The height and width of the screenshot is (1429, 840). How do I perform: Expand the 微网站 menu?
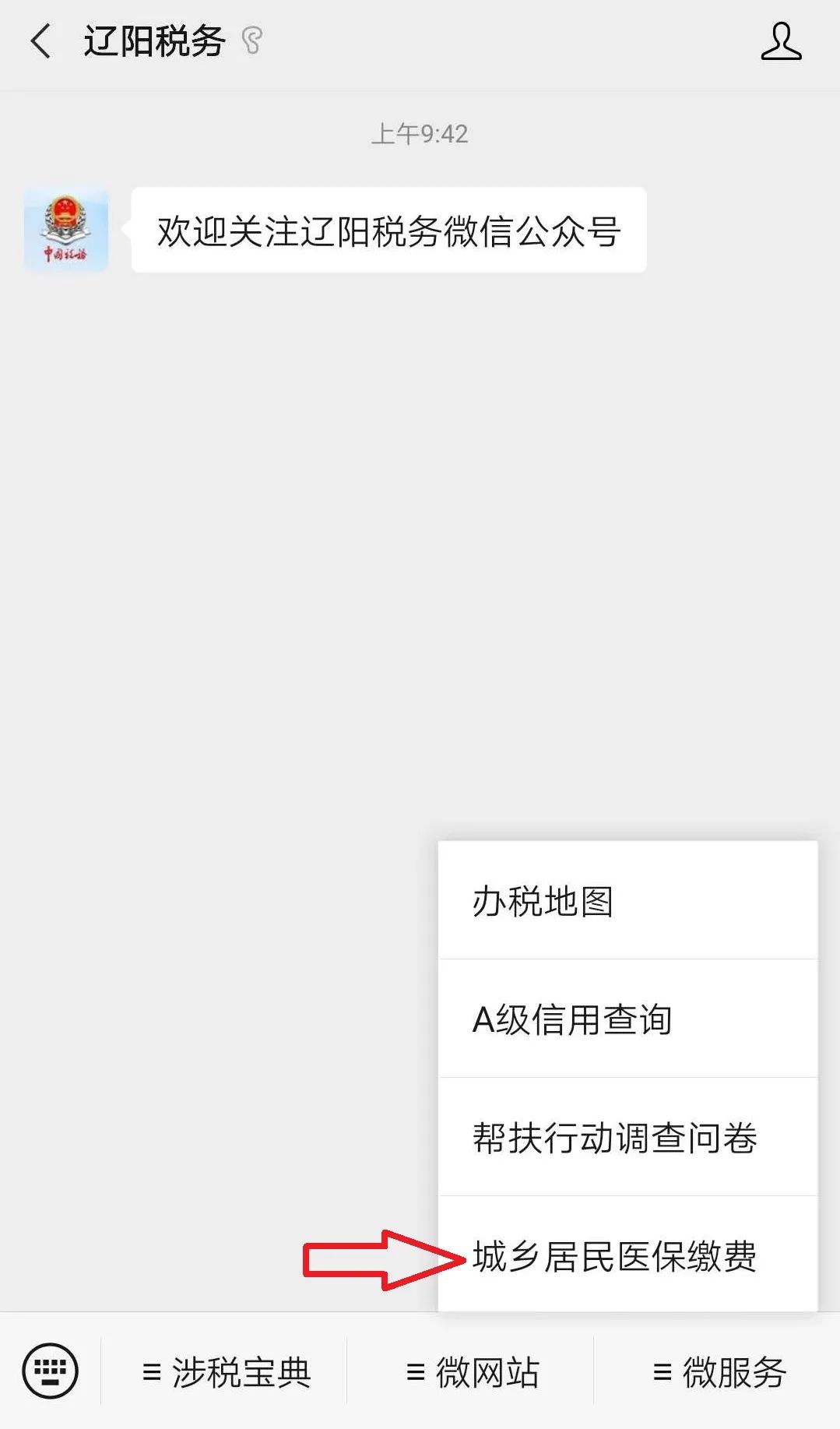[x=471, y=1371]
